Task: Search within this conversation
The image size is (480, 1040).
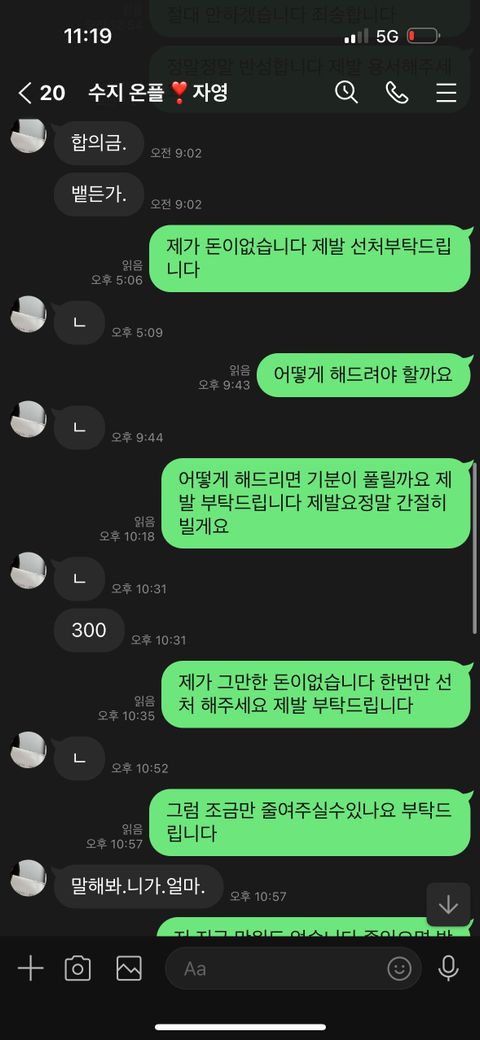Action: point(346,92)
